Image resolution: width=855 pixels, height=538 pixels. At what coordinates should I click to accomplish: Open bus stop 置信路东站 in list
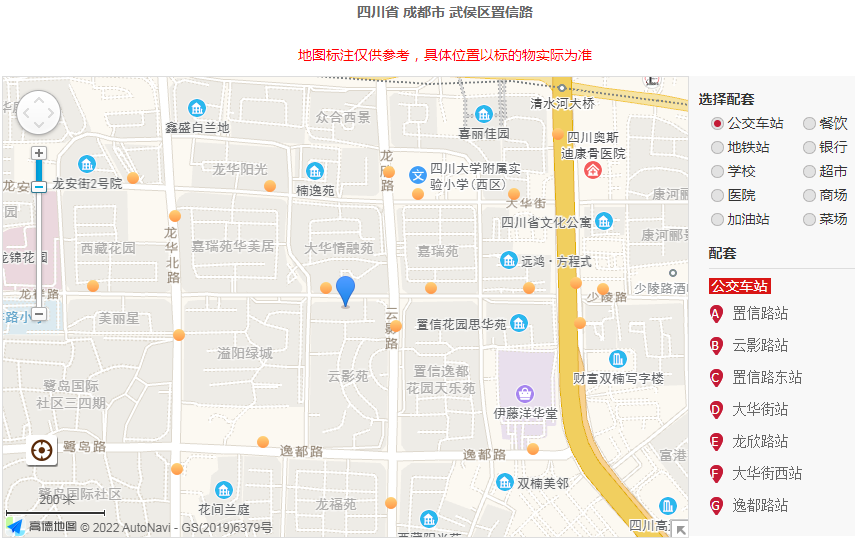pos(766,377)
